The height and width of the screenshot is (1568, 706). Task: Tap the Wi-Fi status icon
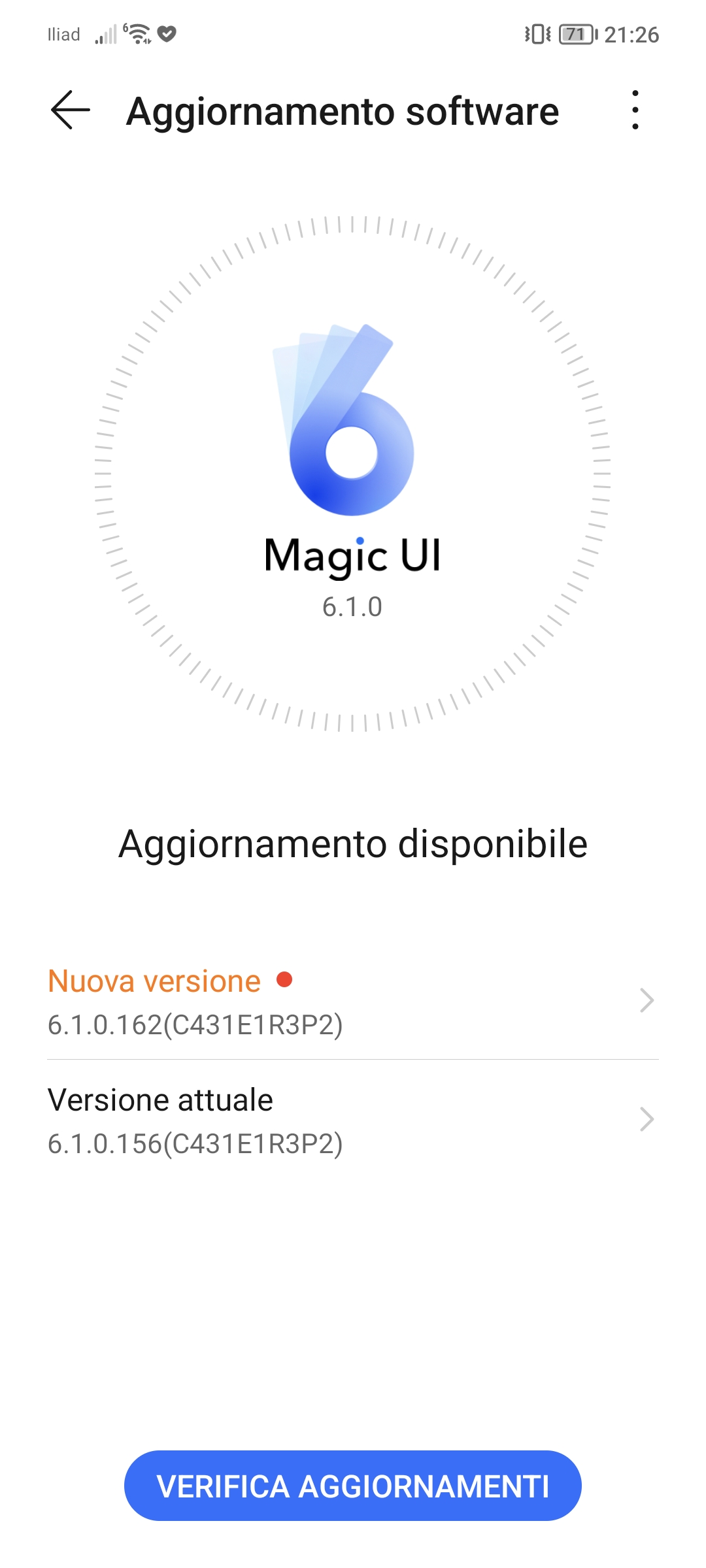click(x=139, y=33)
